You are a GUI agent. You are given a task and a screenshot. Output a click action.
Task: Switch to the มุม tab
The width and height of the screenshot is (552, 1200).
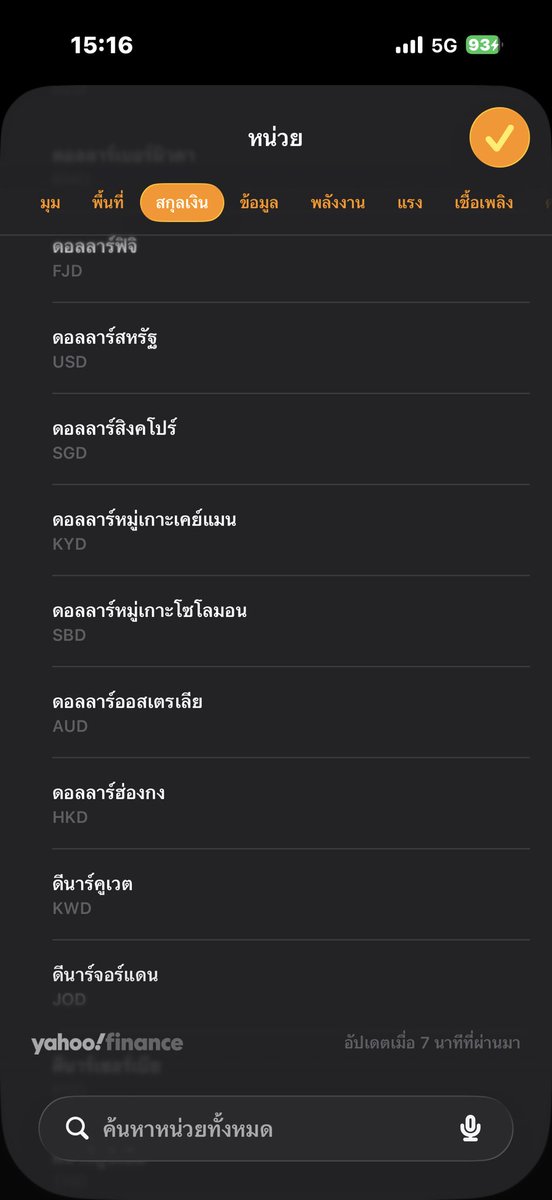pyautogui.click(x=50, y=203)
